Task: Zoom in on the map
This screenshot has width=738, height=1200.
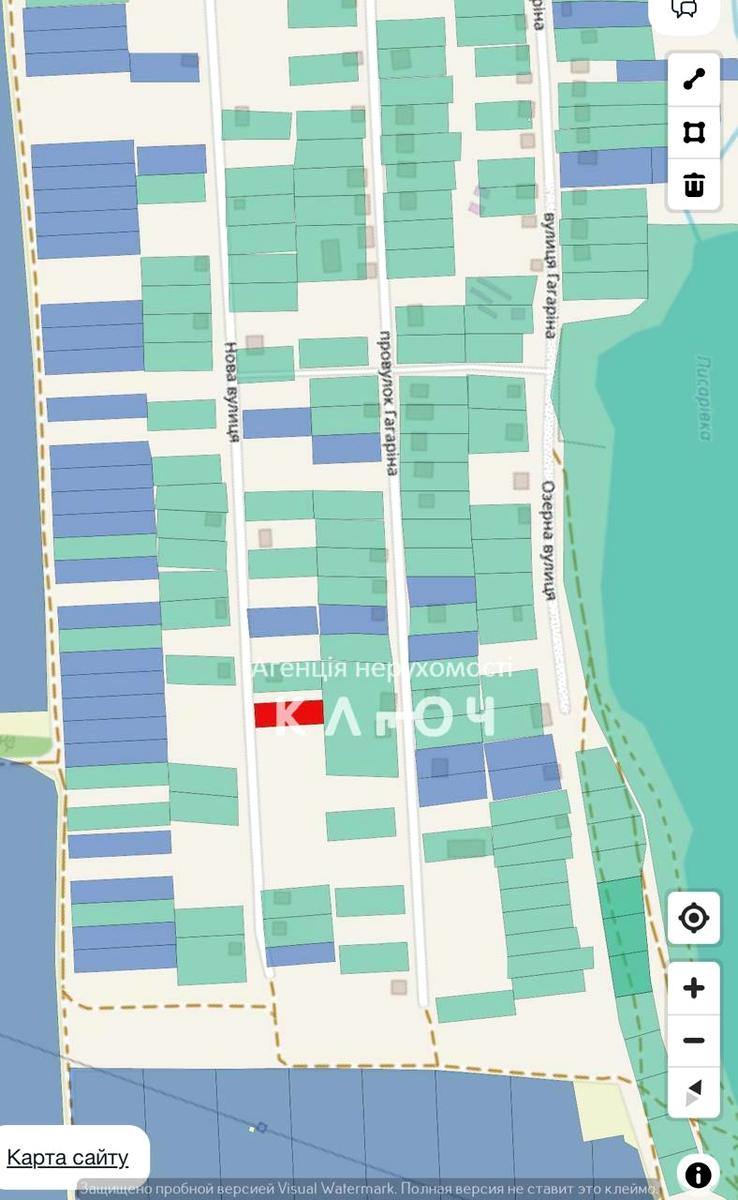Action: (694, 988)
